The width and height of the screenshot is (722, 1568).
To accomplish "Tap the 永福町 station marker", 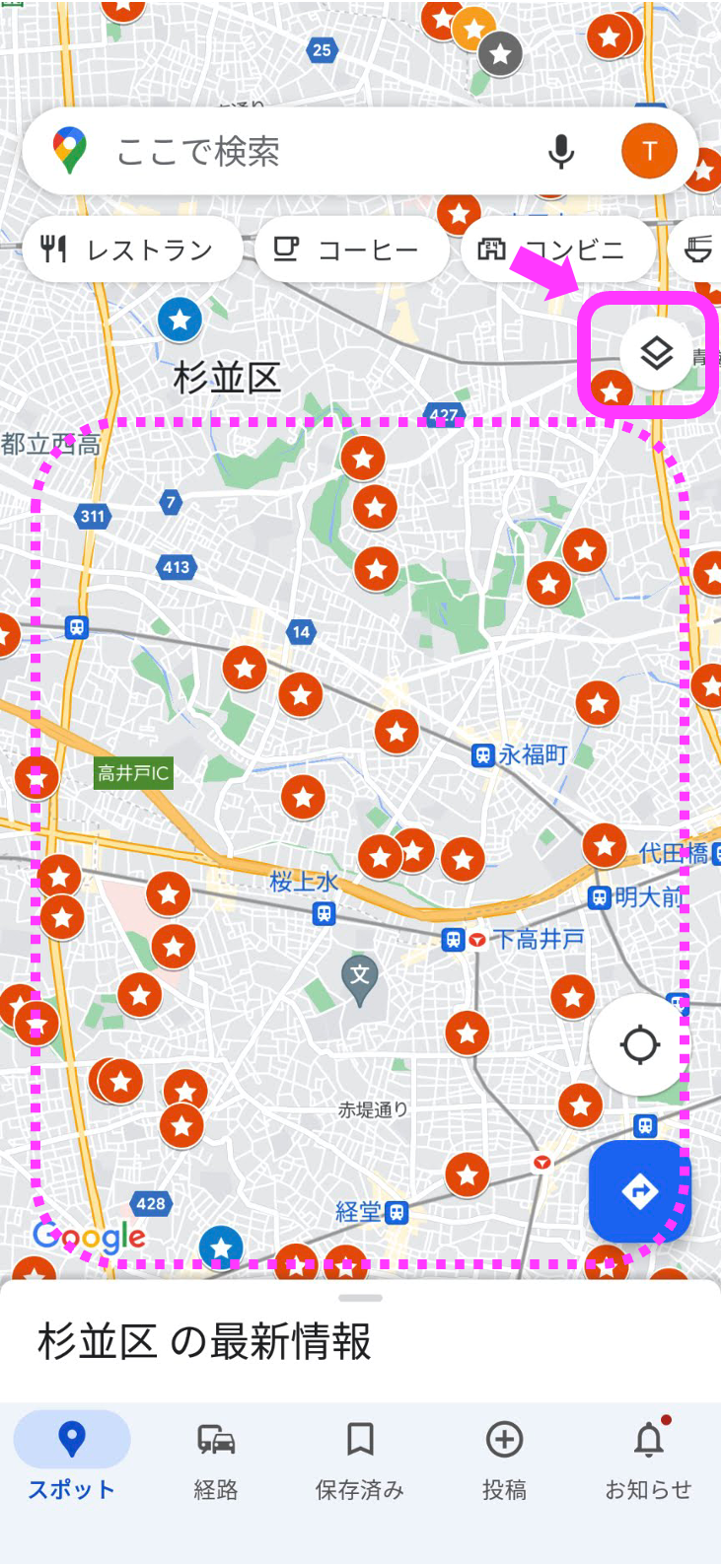I will point(483,755).
